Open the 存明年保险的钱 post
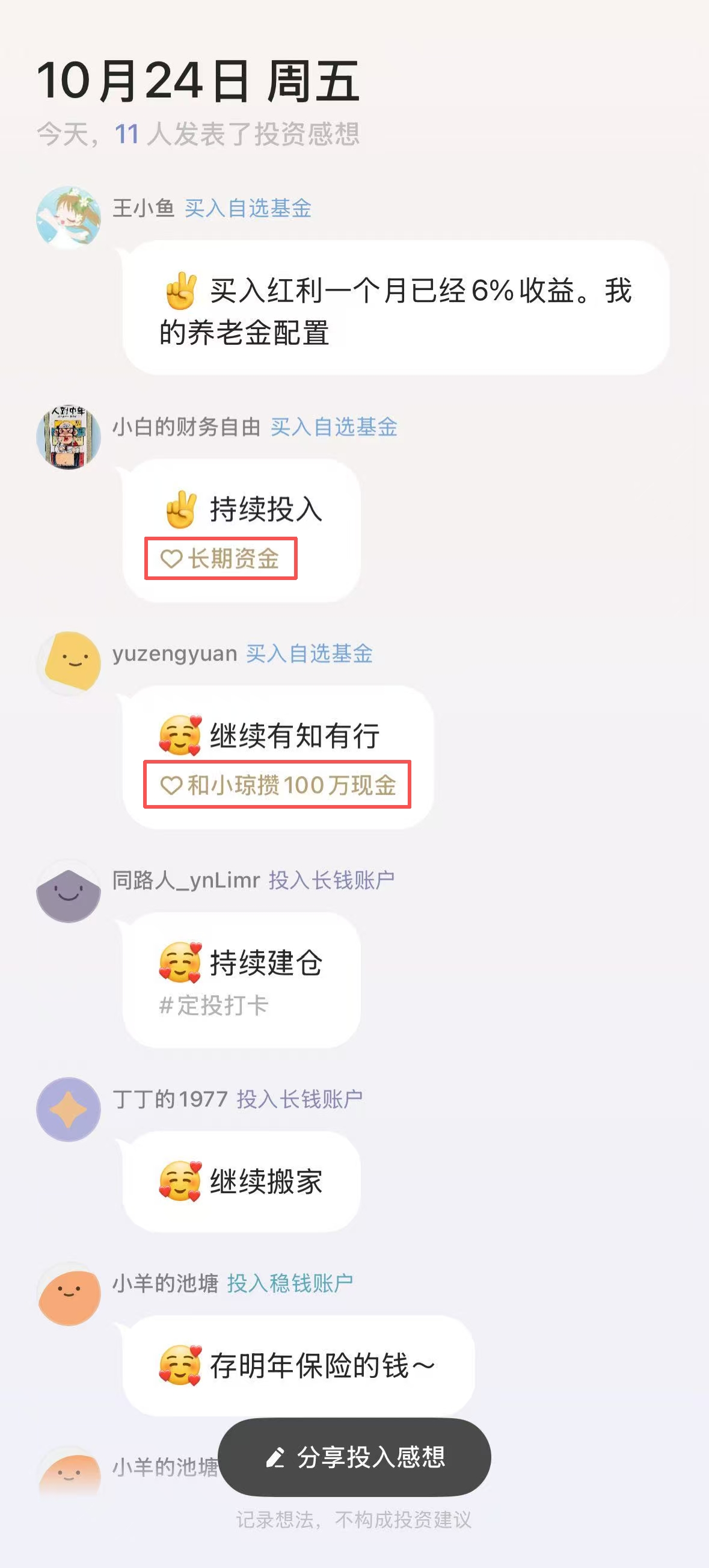 (x=298, y=1366)
